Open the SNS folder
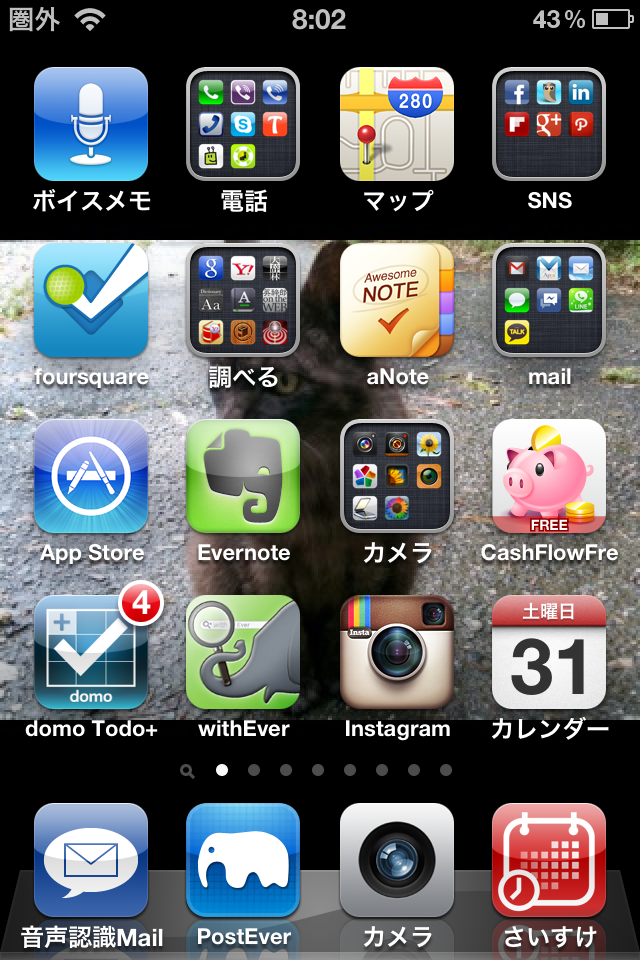 [549, 124]
